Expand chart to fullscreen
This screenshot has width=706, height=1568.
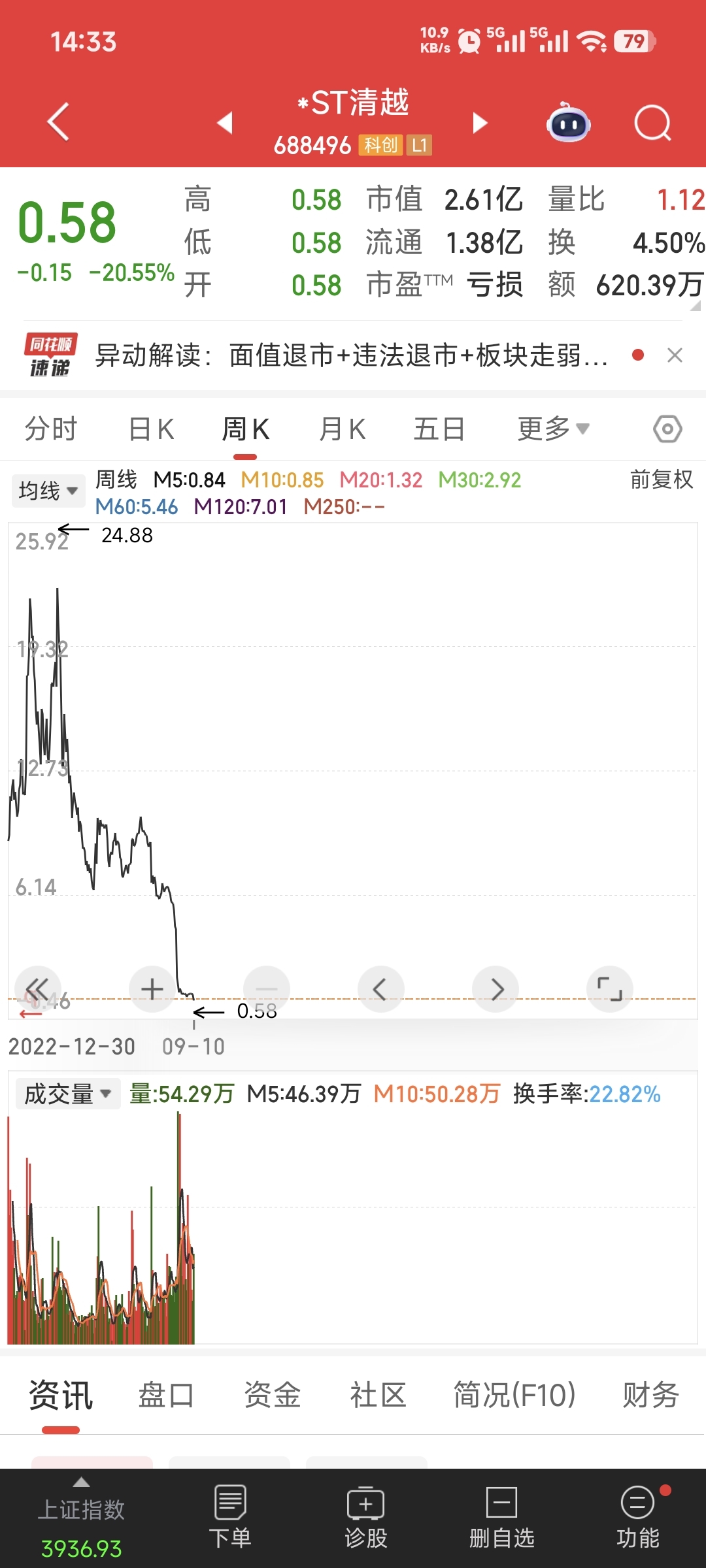(610, 989)
